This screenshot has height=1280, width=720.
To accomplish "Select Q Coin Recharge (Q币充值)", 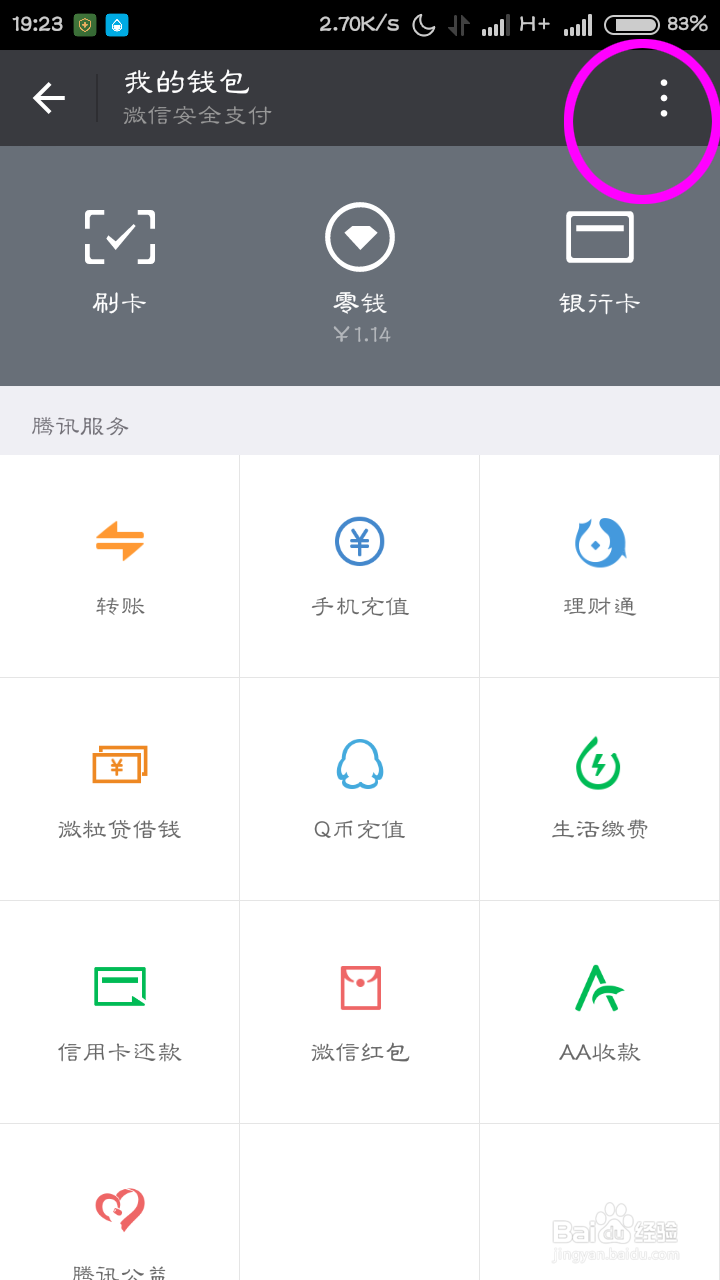I will (x=360, y=788).
